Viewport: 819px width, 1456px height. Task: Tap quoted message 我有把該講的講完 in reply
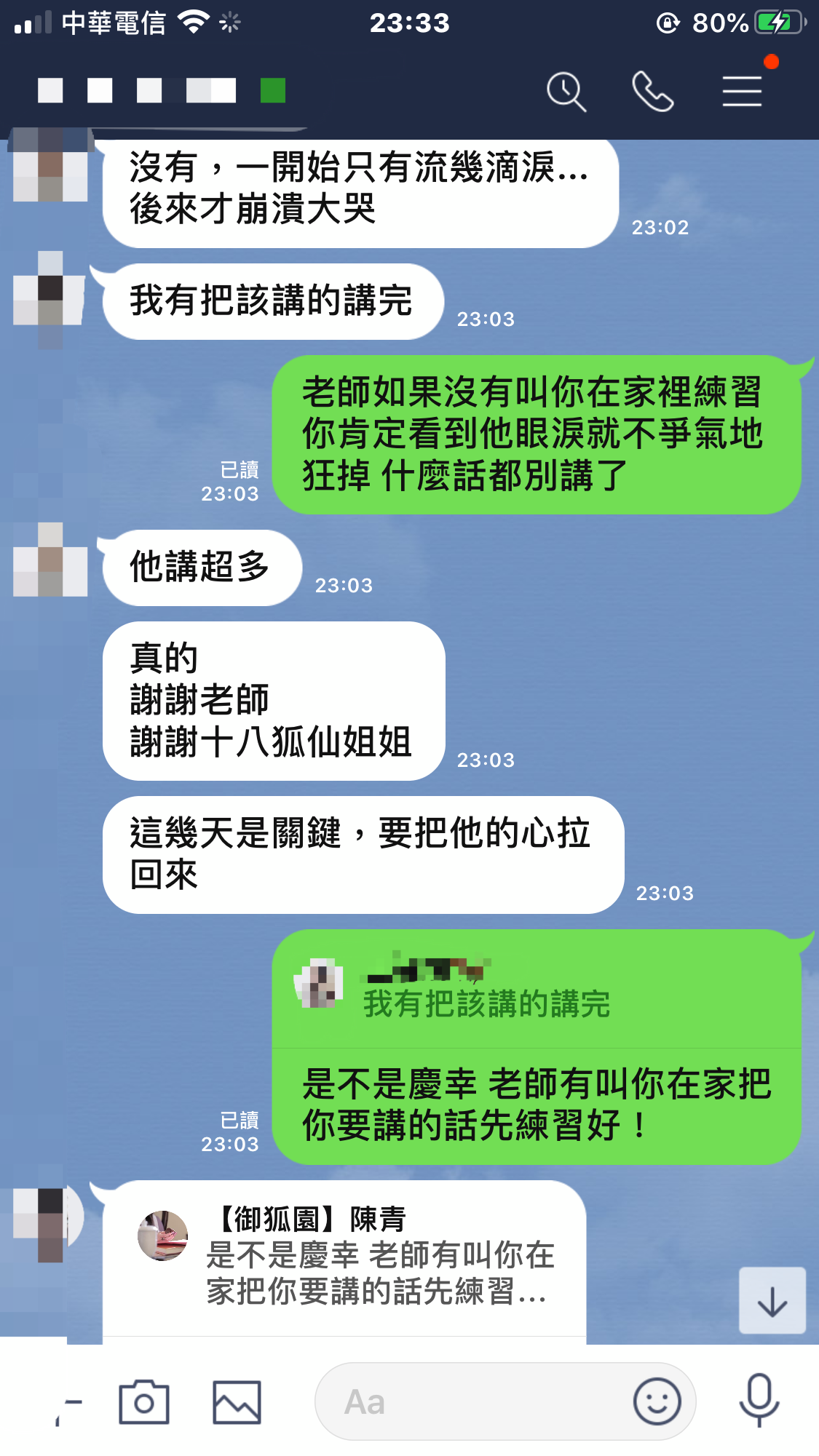(x=486, y=1004)
